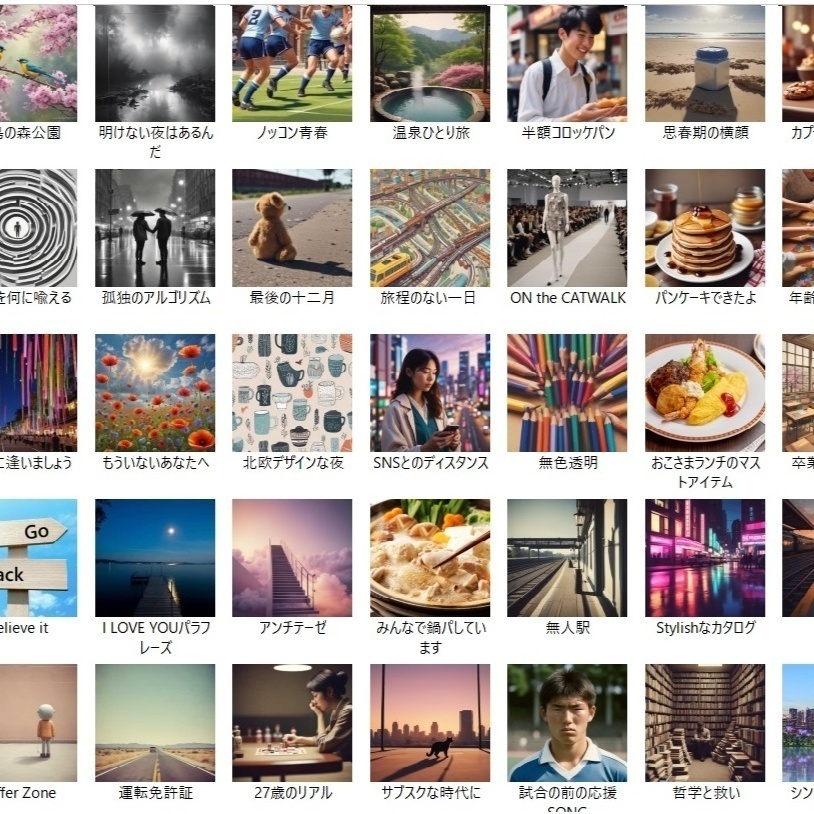Open the 運転免許証 road picture
The width and height of the screenshot is (814, 814).
coord(155,723)
